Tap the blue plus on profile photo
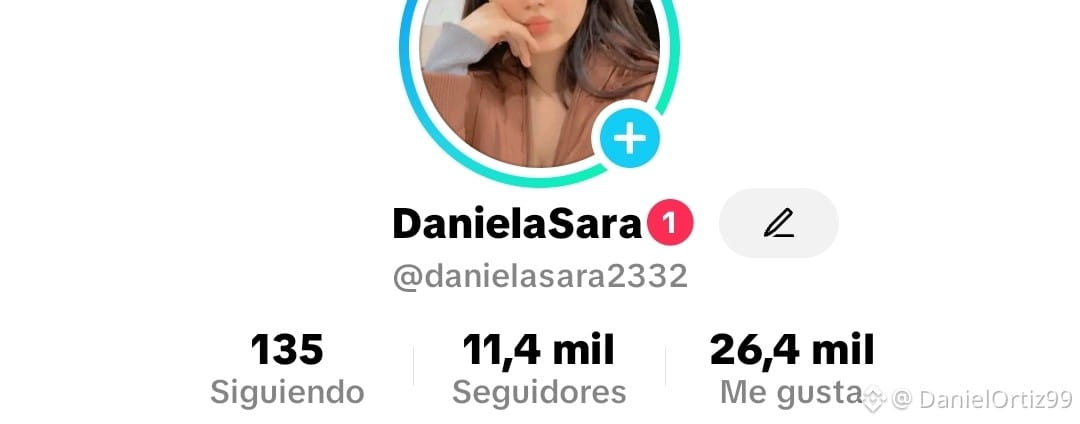 click(630, 138)
